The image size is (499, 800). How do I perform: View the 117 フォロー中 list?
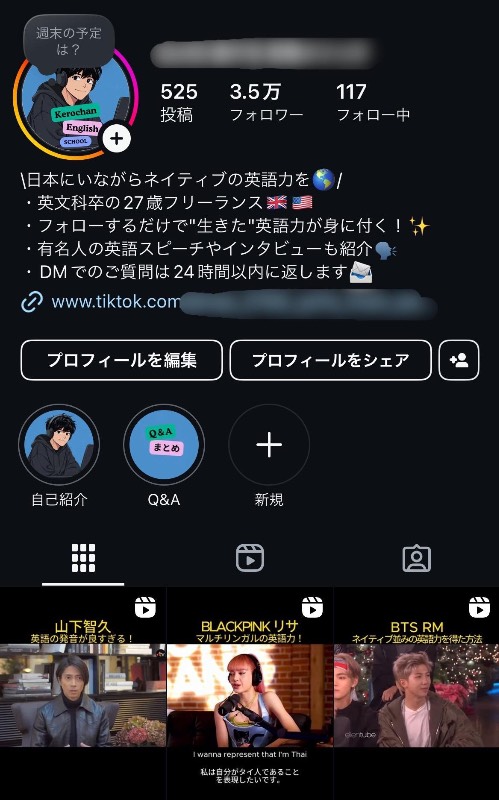(x=373, y=103)
